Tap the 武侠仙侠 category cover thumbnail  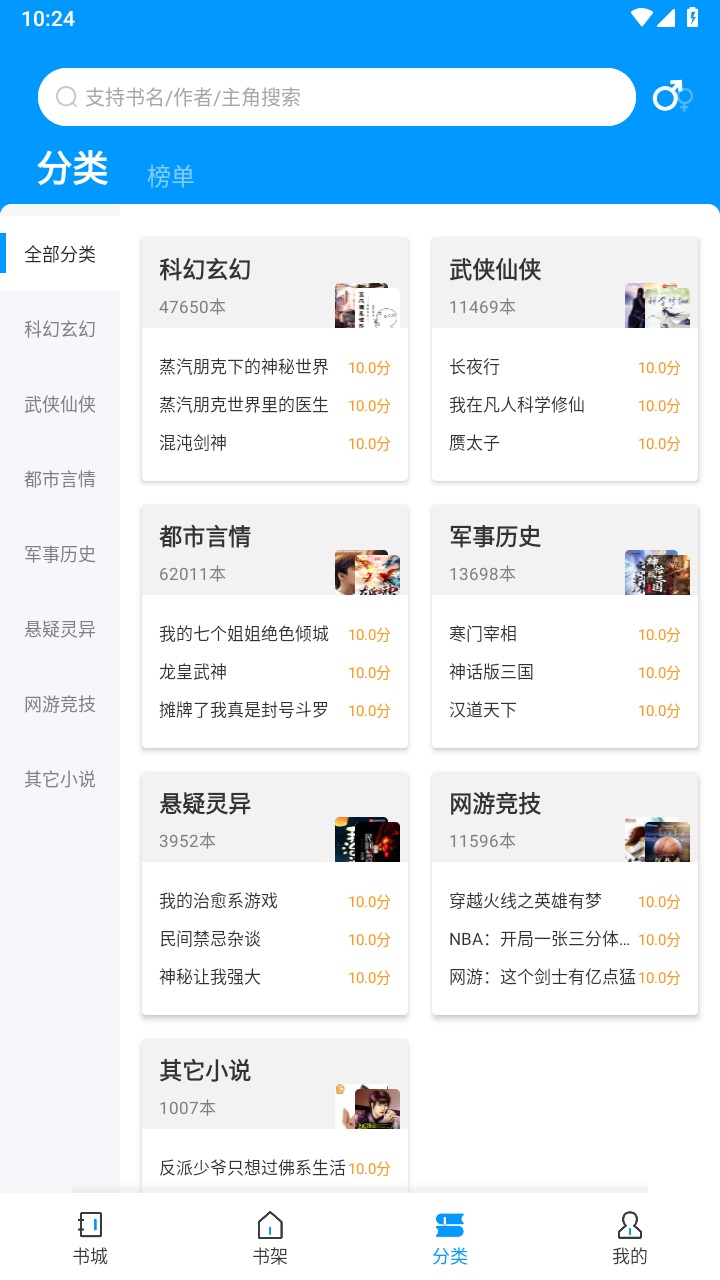[657, 306]
